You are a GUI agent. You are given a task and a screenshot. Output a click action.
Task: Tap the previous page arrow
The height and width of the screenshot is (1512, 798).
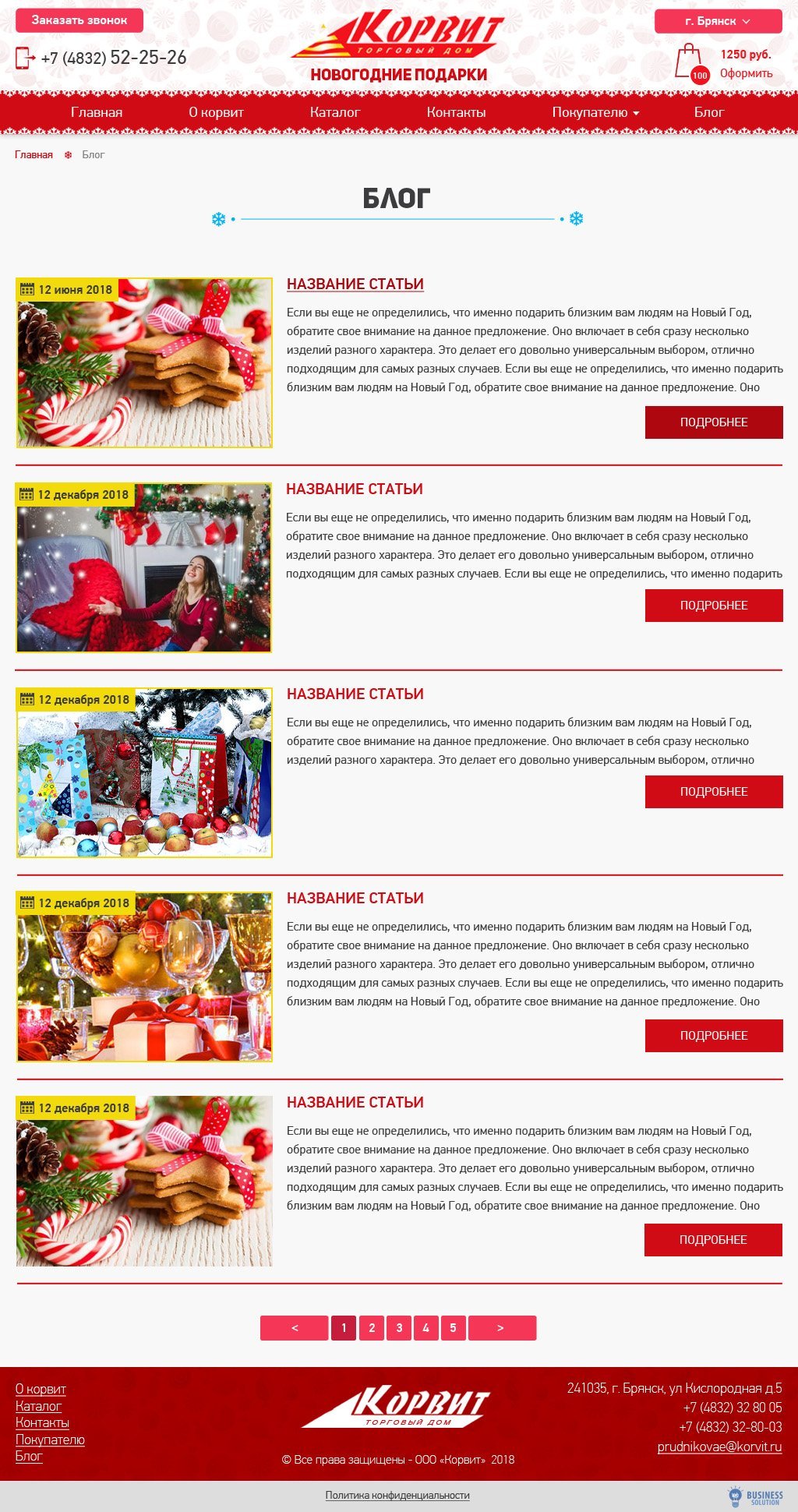pos(294,1328)
